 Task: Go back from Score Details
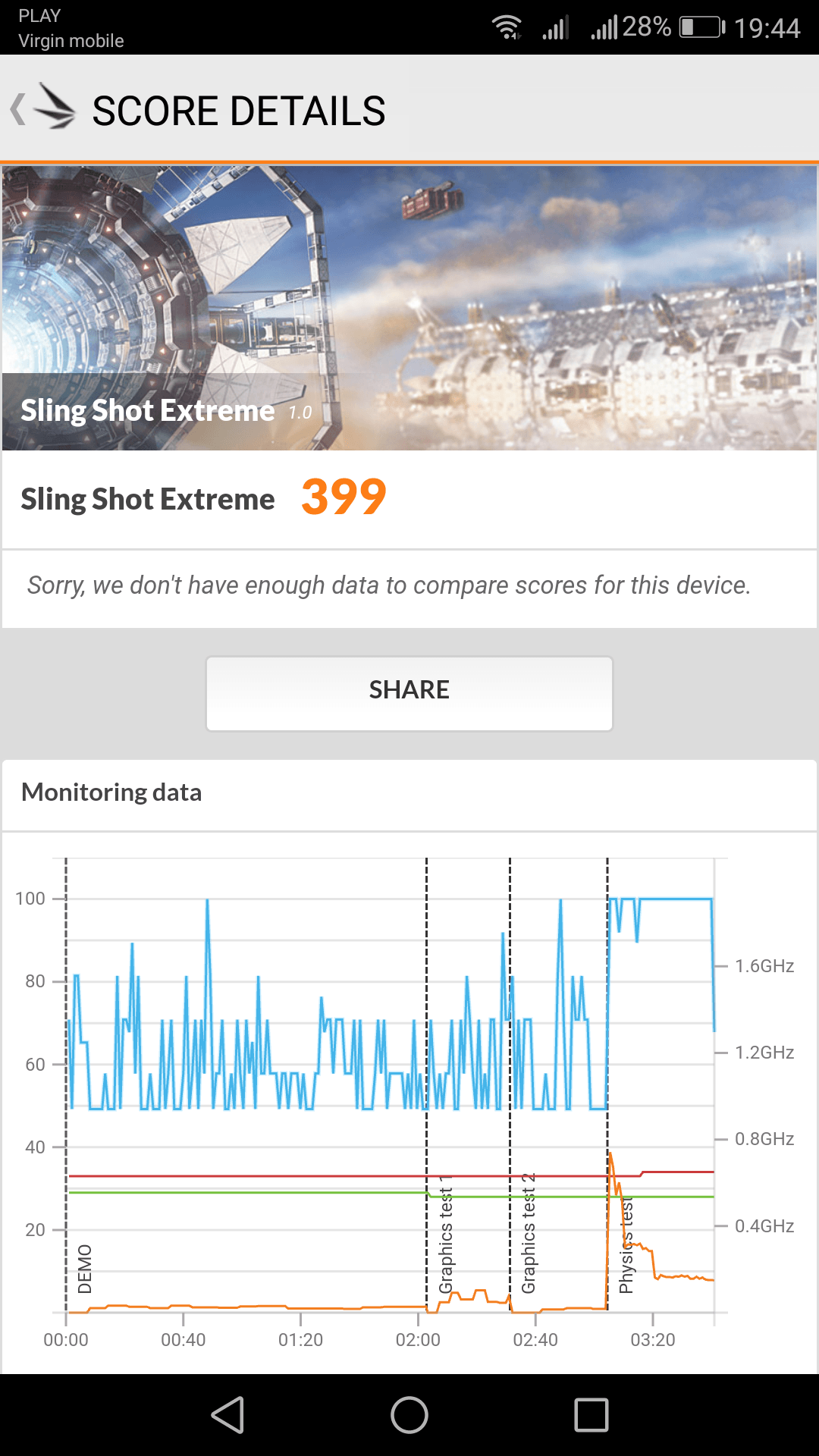[42, 108]
